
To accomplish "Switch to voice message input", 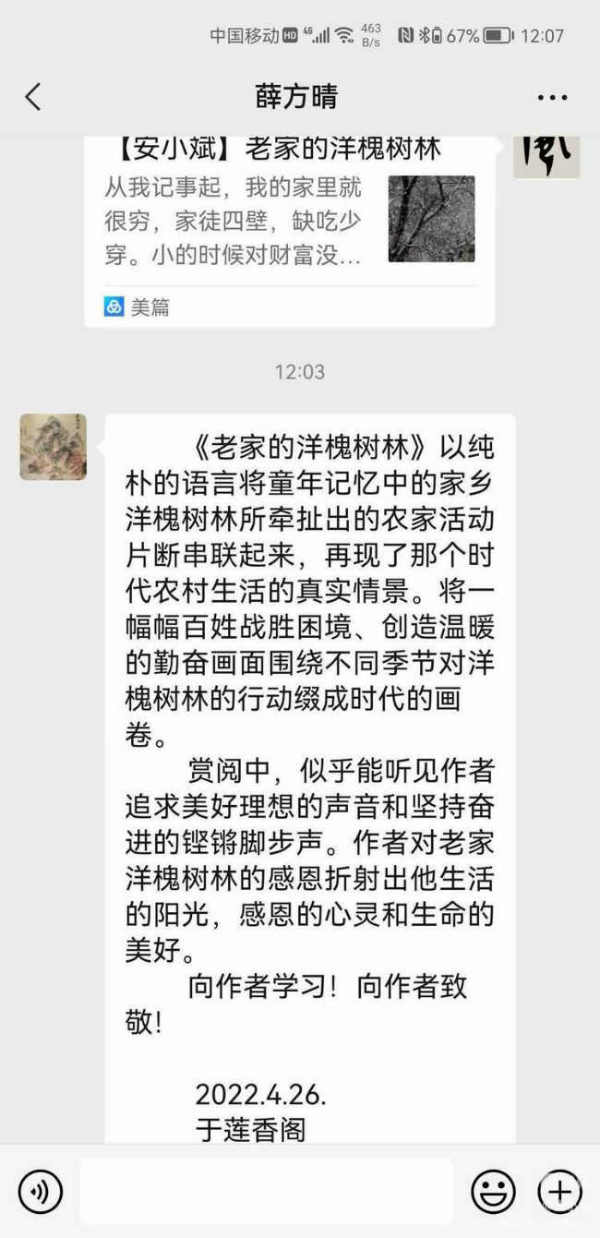I will point(40,1191).
